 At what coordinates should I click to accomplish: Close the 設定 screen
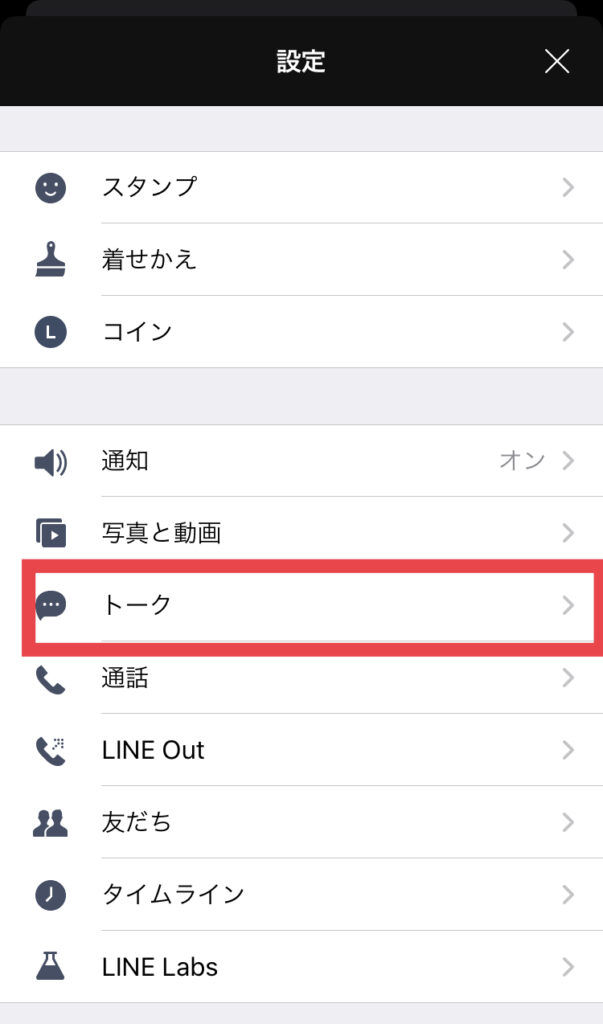(557, 62)
